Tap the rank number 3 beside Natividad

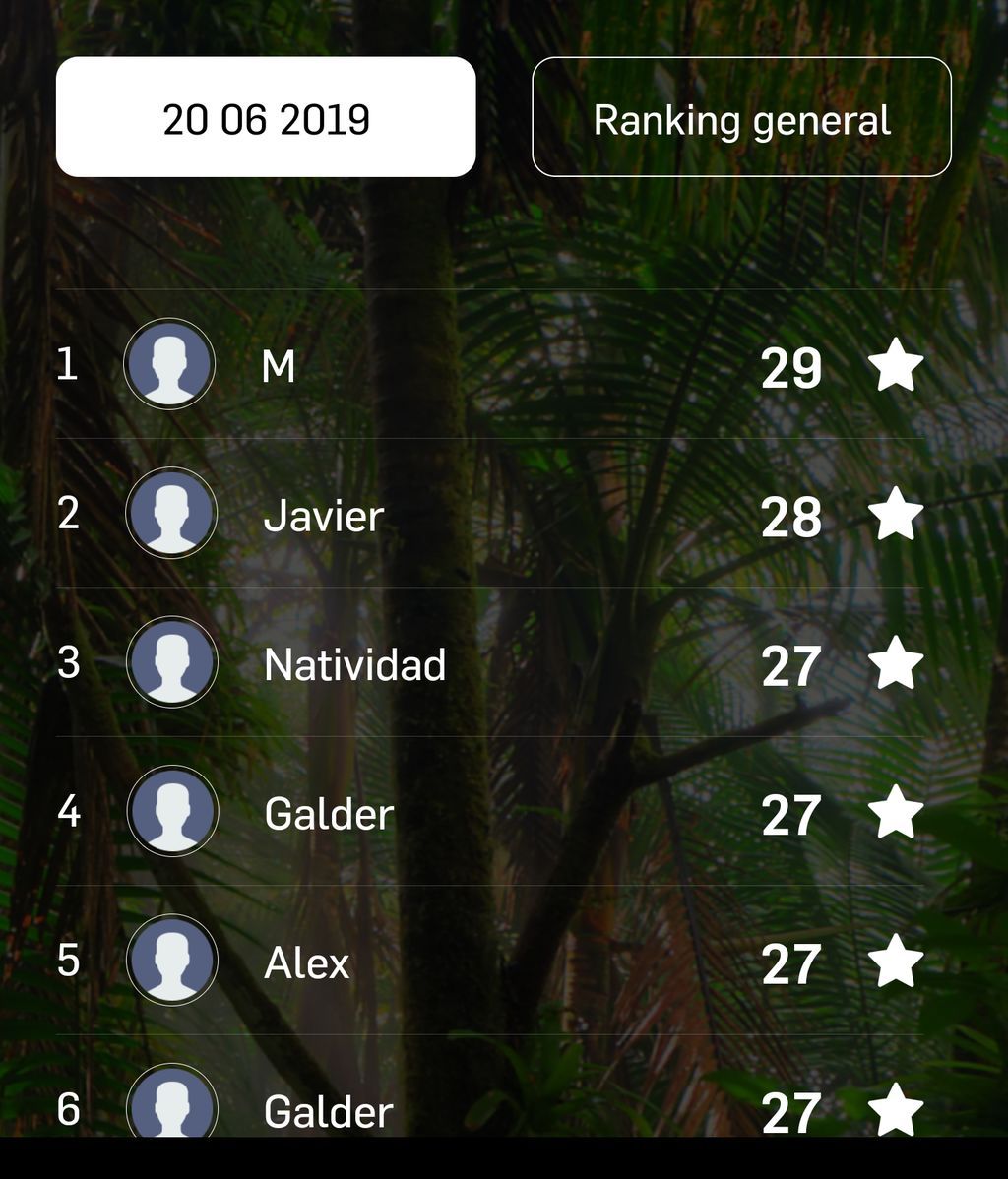[65, 665]
